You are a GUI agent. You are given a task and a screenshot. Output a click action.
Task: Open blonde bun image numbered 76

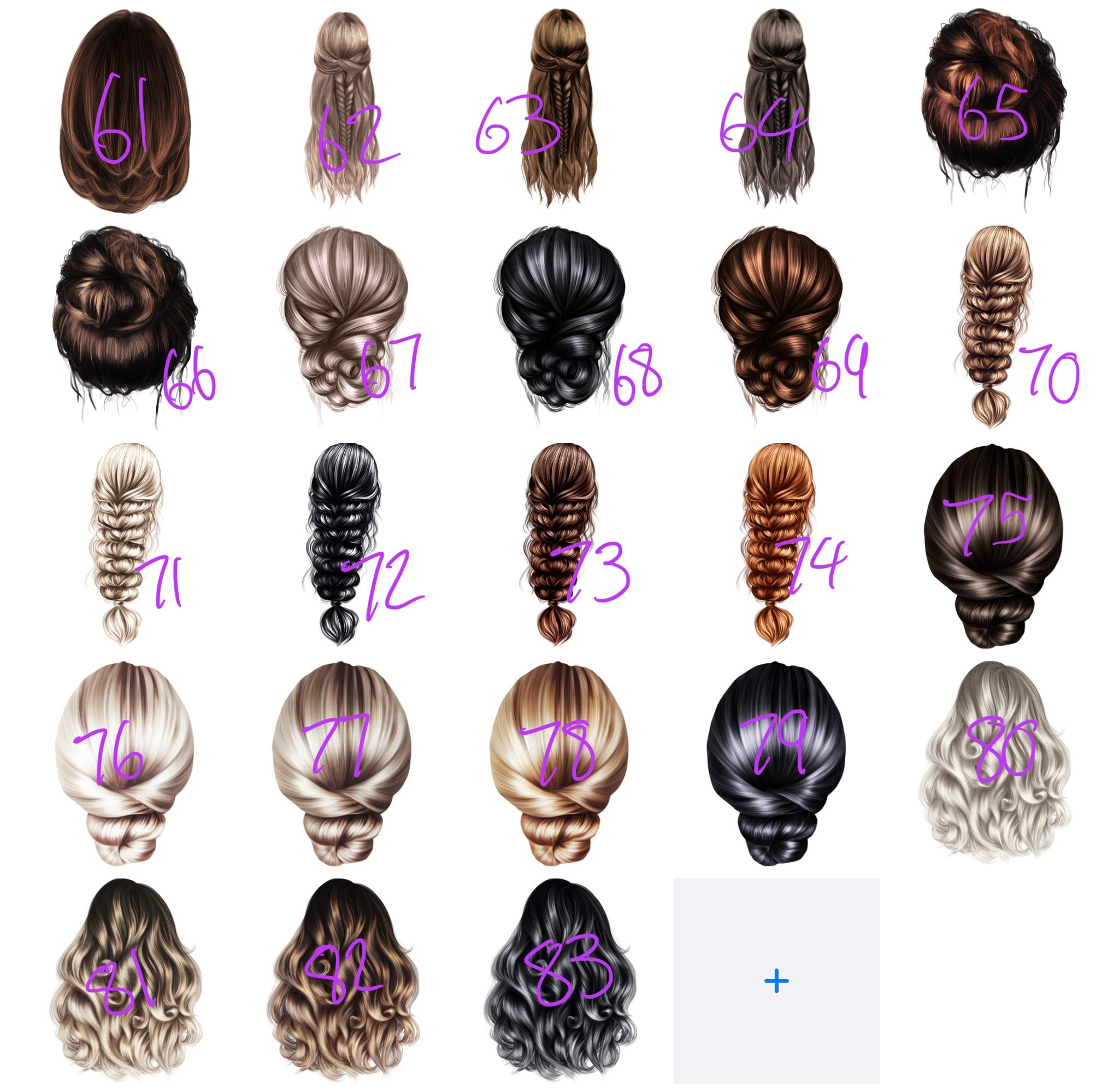[125, 763]
